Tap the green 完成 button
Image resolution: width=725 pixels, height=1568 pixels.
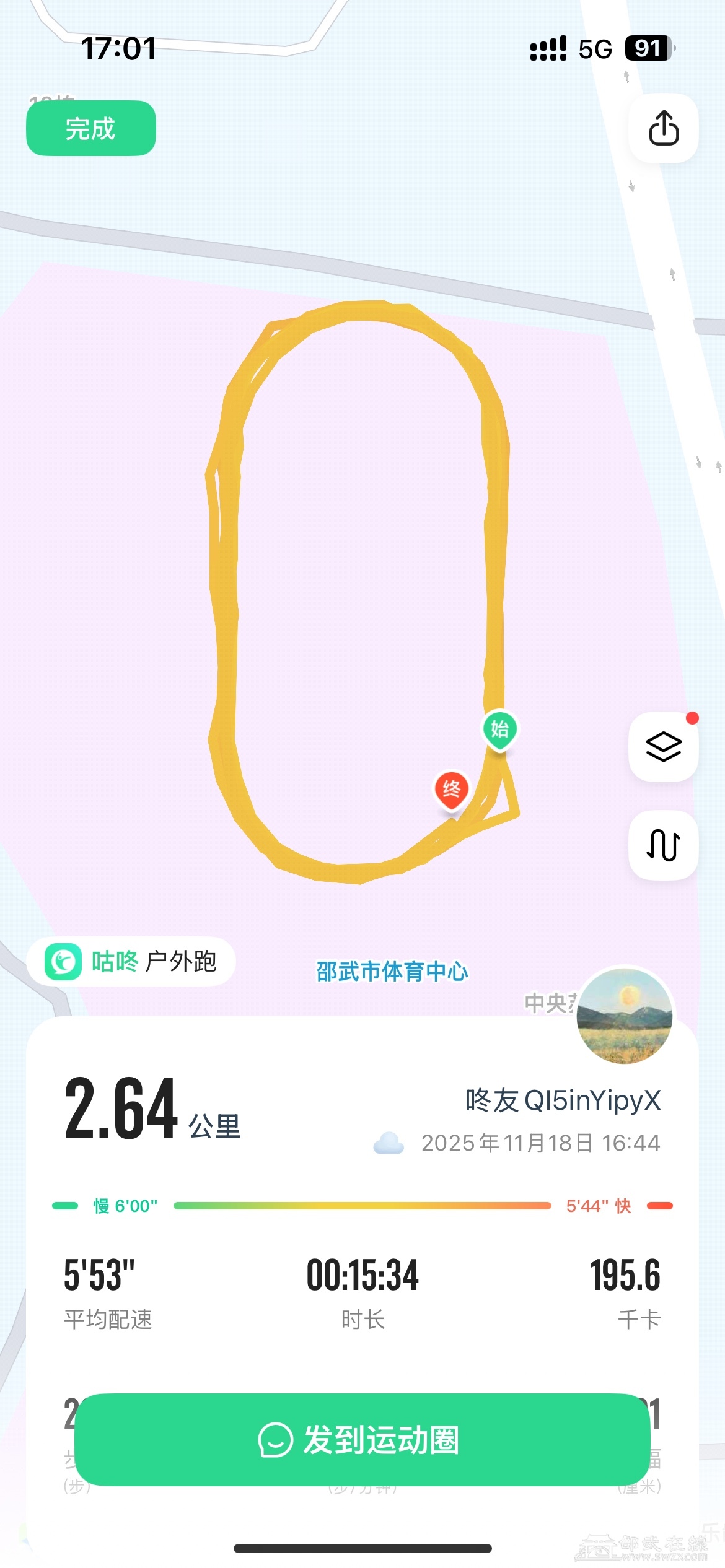pos(90,128)
